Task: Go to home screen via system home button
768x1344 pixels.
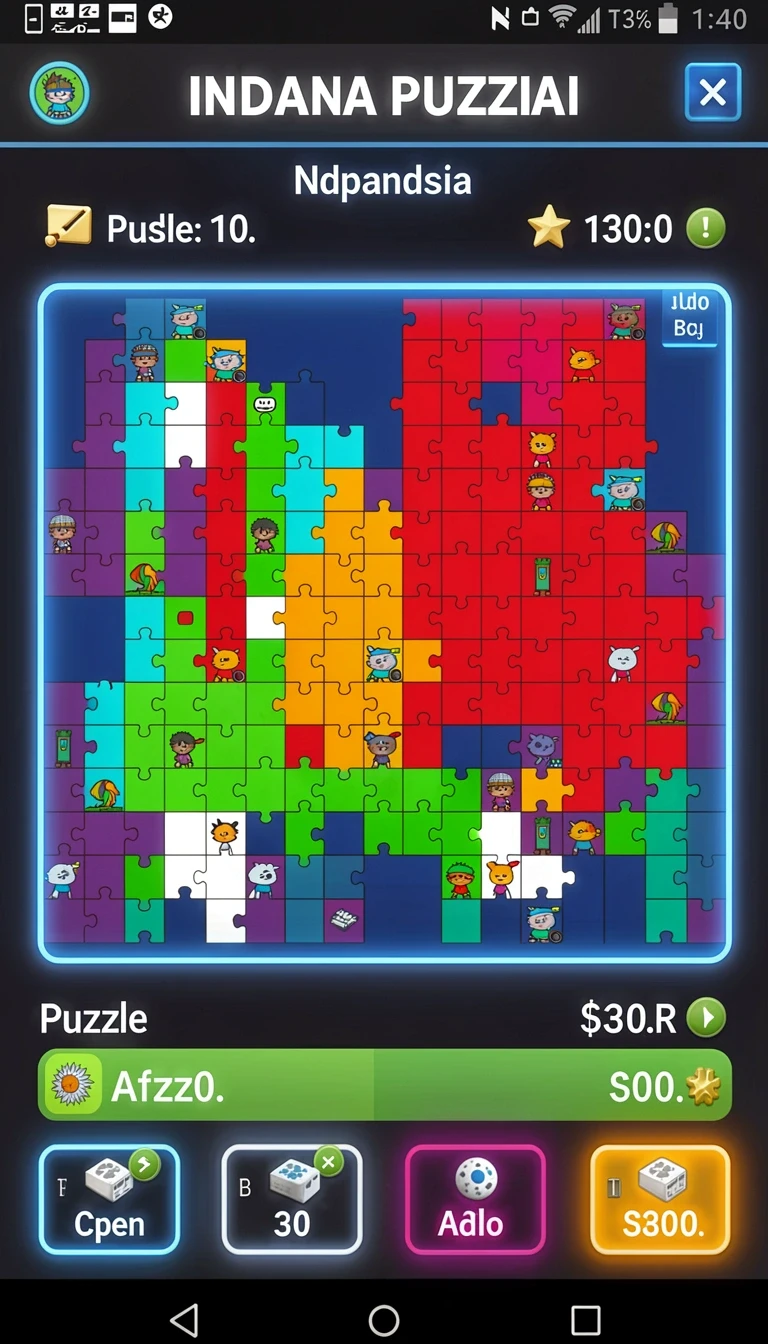Action: [x=384, y=1320]
